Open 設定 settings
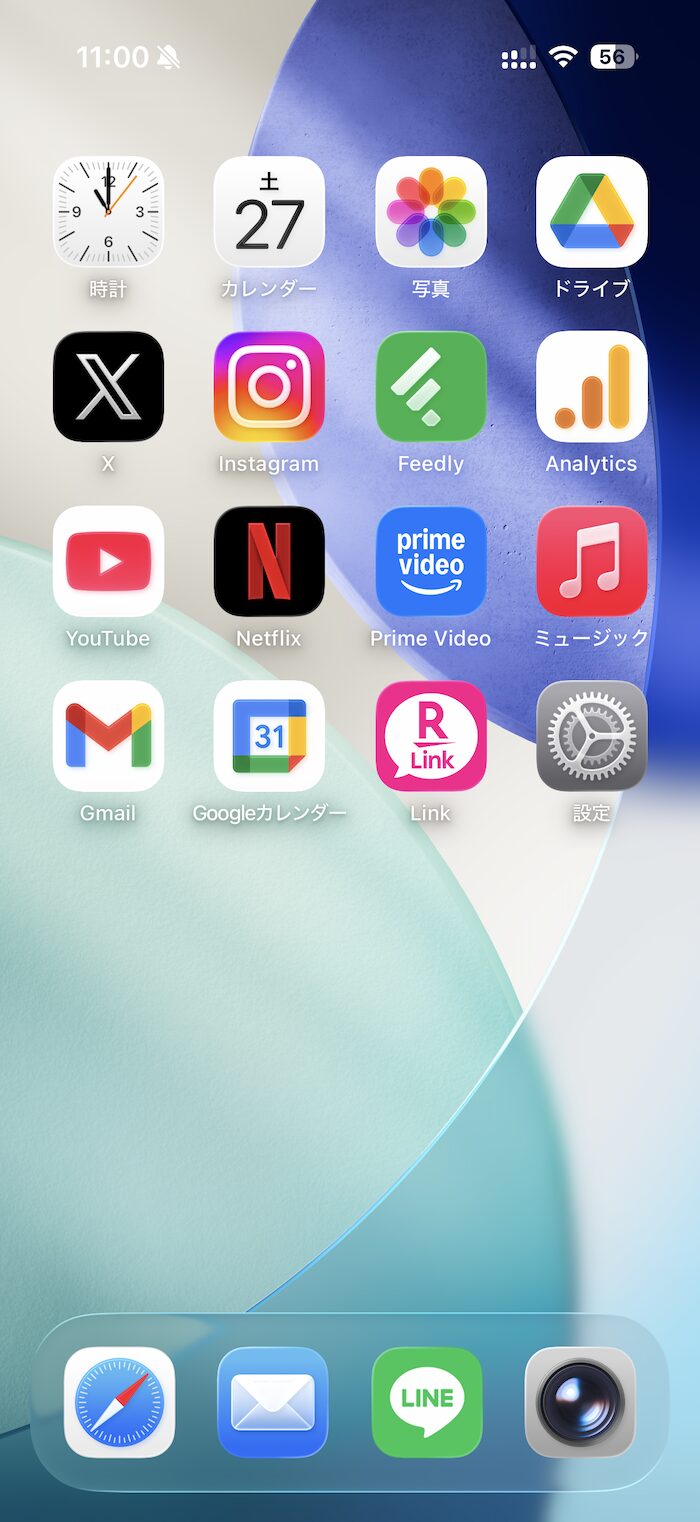Viewport: 700px width, 1522px height. (592, 736)
